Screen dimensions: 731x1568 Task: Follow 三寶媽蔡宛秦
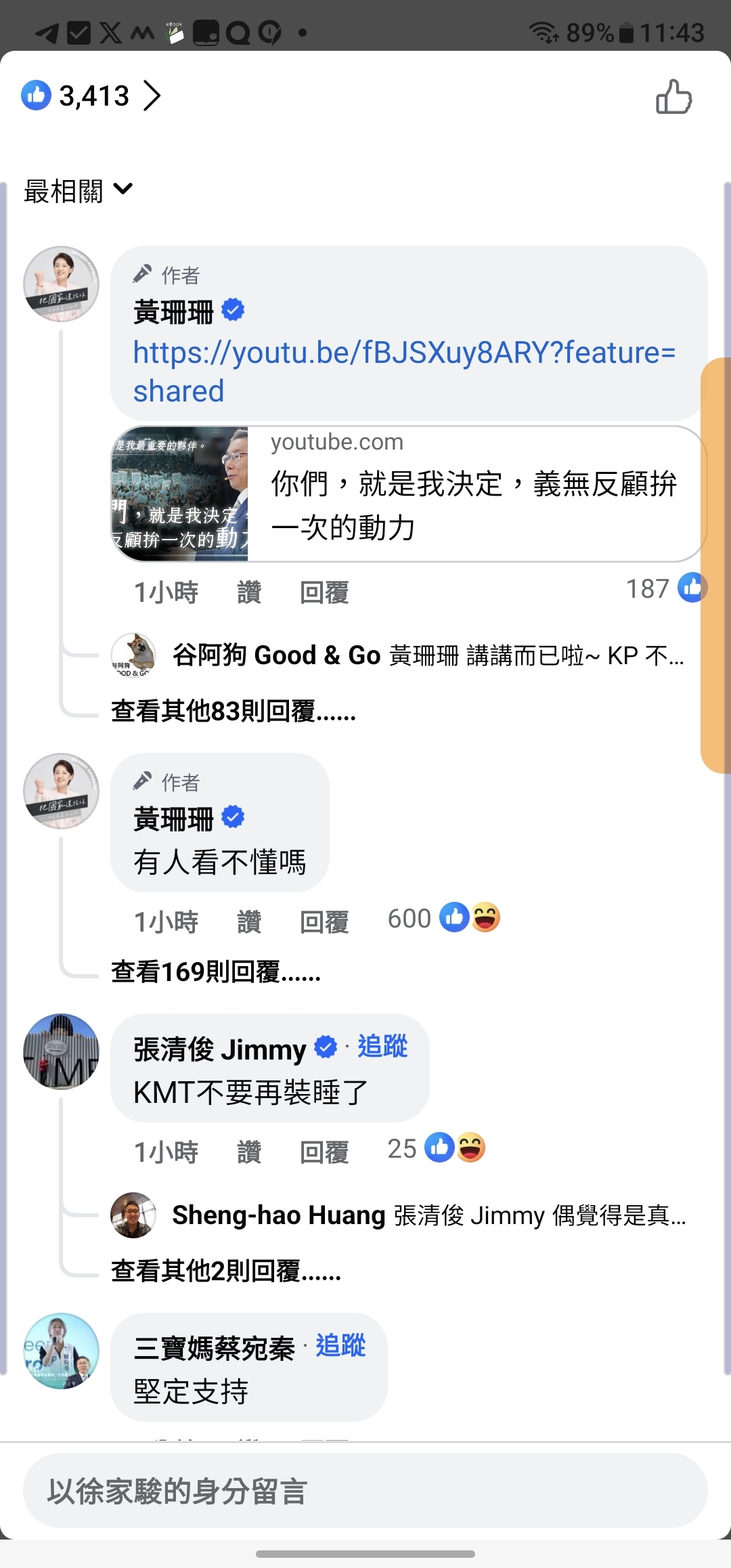click(340, 1346)
